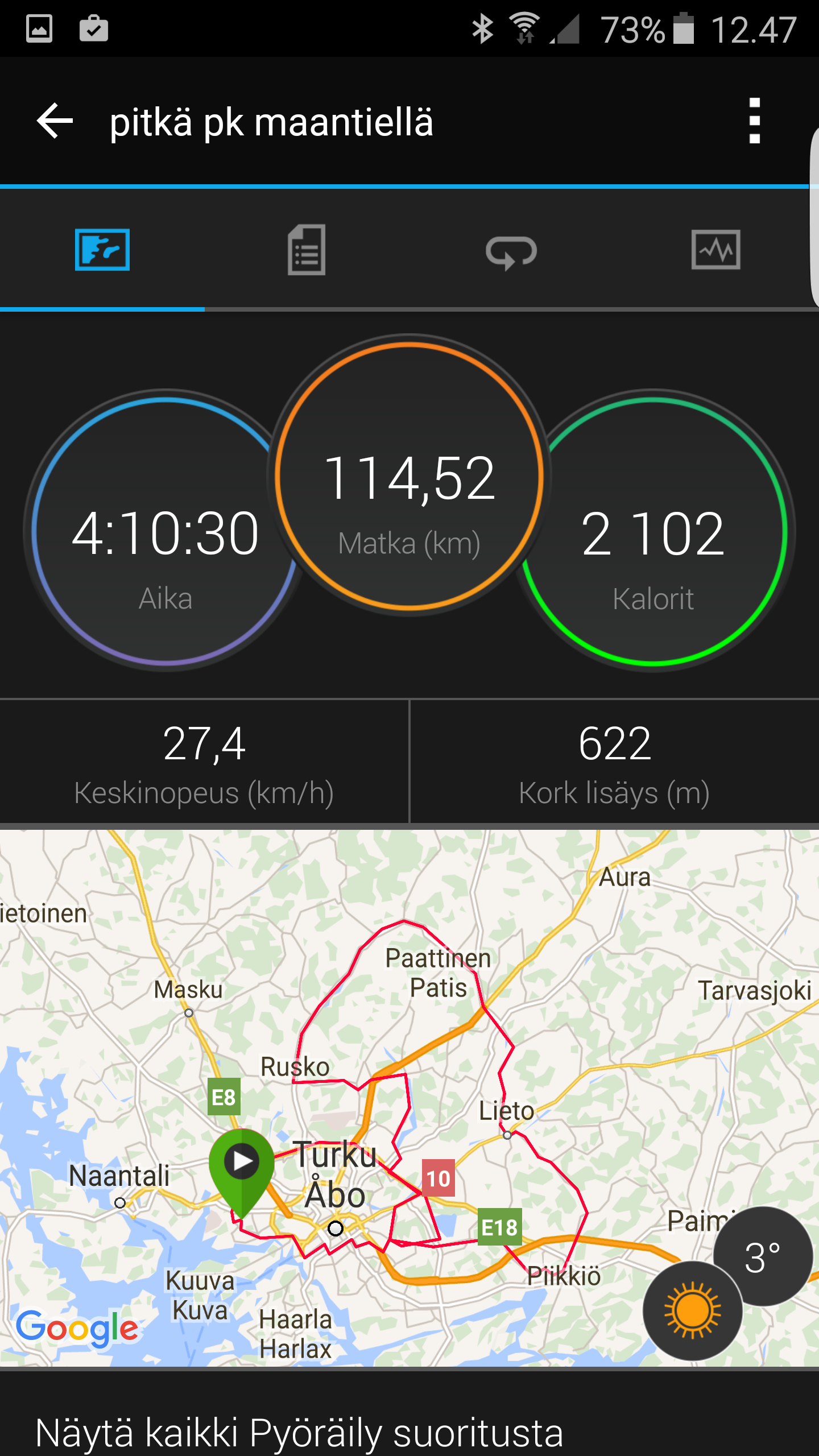Open the three-dot overflow menu

(754, 121)
